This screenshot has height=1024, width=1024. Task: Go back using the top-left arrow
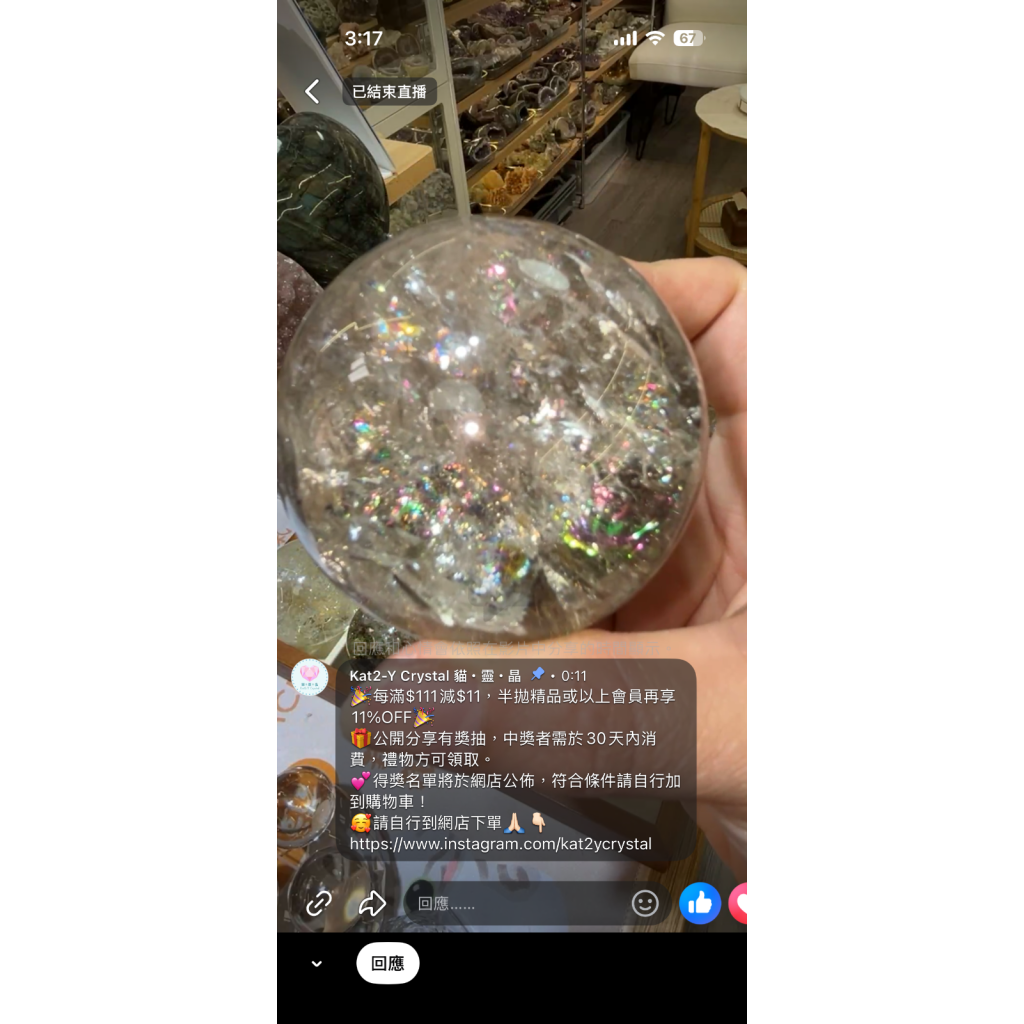click(x=313, y=91)
